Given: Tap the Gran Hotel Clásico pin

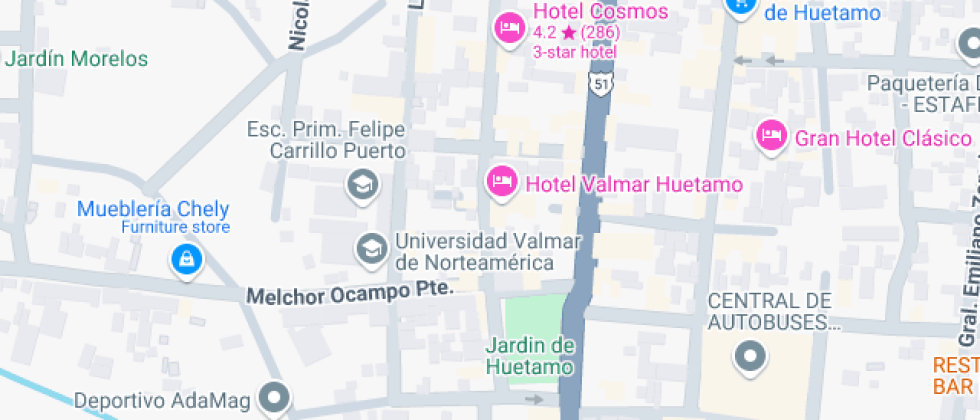Looking at the screenshot, I should click(771, 134).
